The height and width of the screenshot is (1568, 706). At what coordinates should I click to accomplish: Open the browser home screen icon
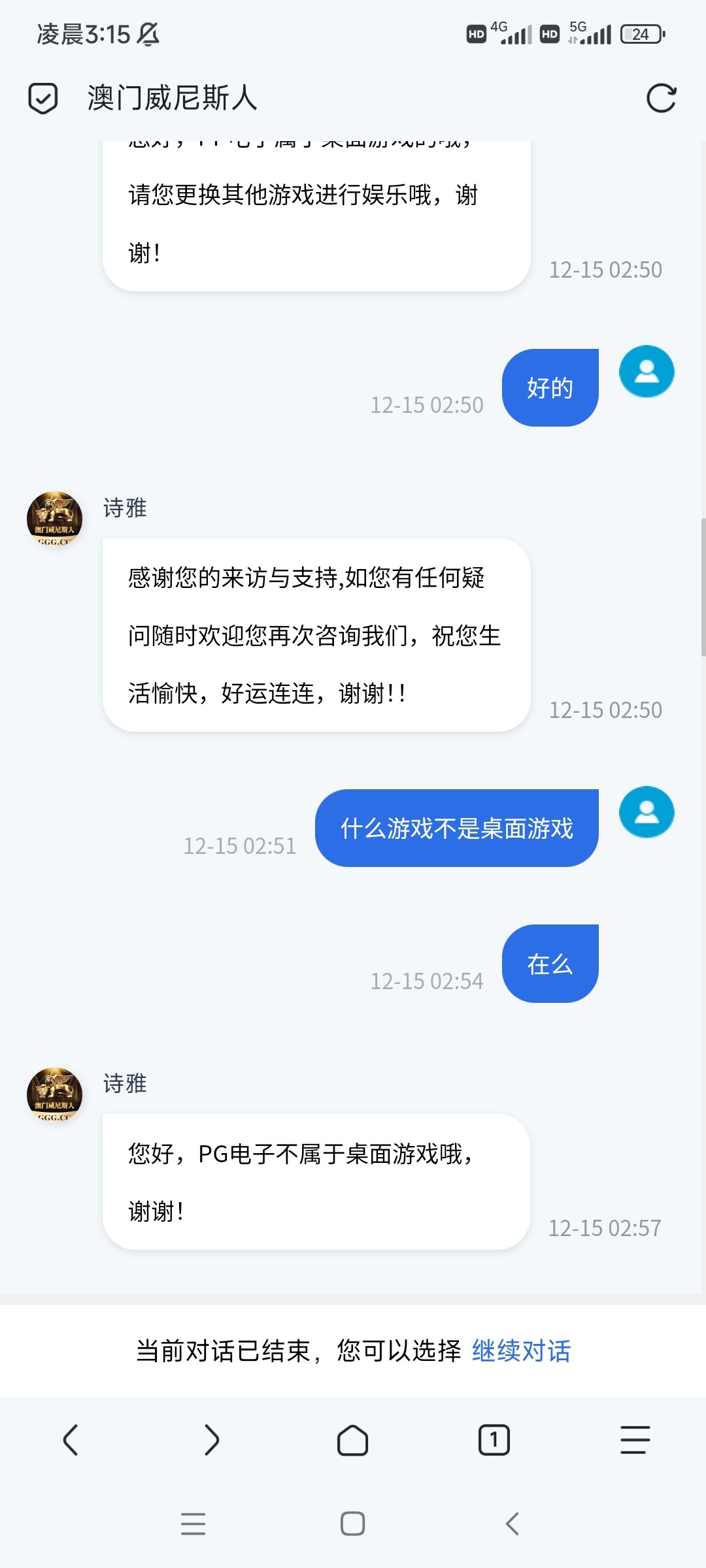point(352,1440)
